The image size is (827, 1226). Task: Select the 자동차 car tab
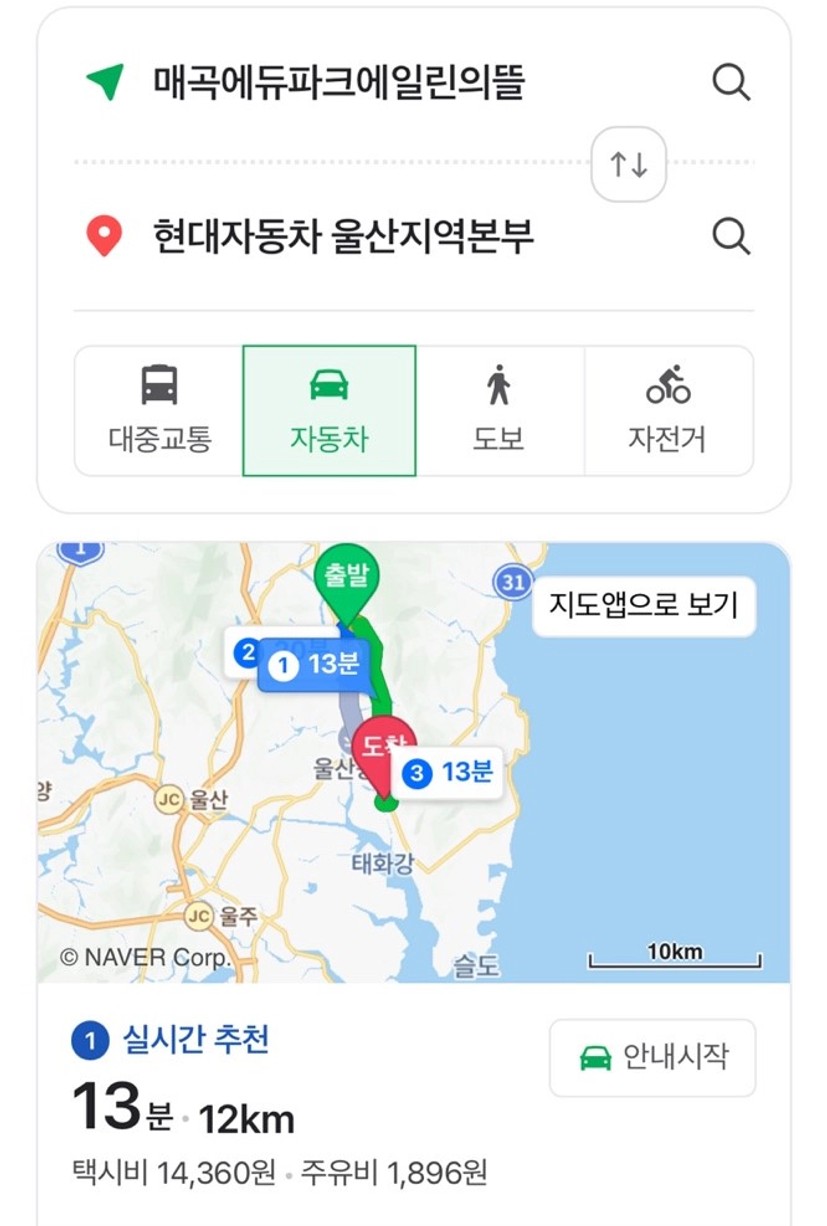click(329, 411)
